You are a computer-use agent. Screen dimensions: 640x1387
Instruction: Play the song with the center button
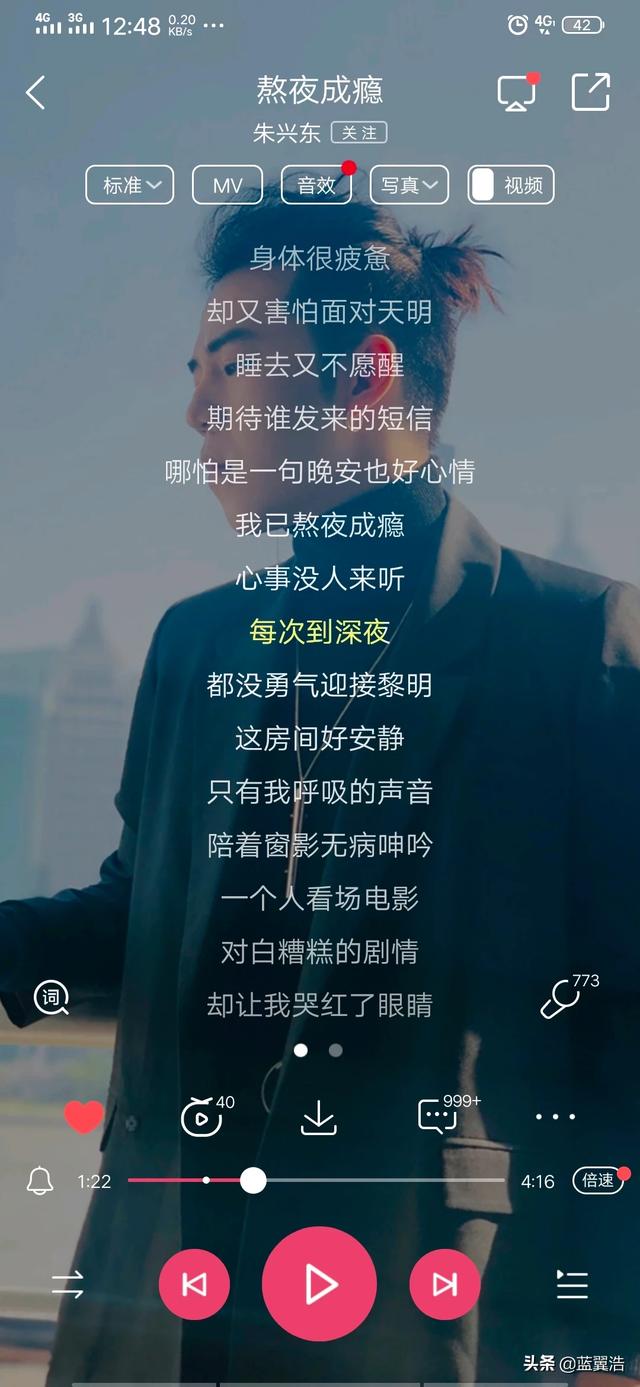pos(319,1284)
